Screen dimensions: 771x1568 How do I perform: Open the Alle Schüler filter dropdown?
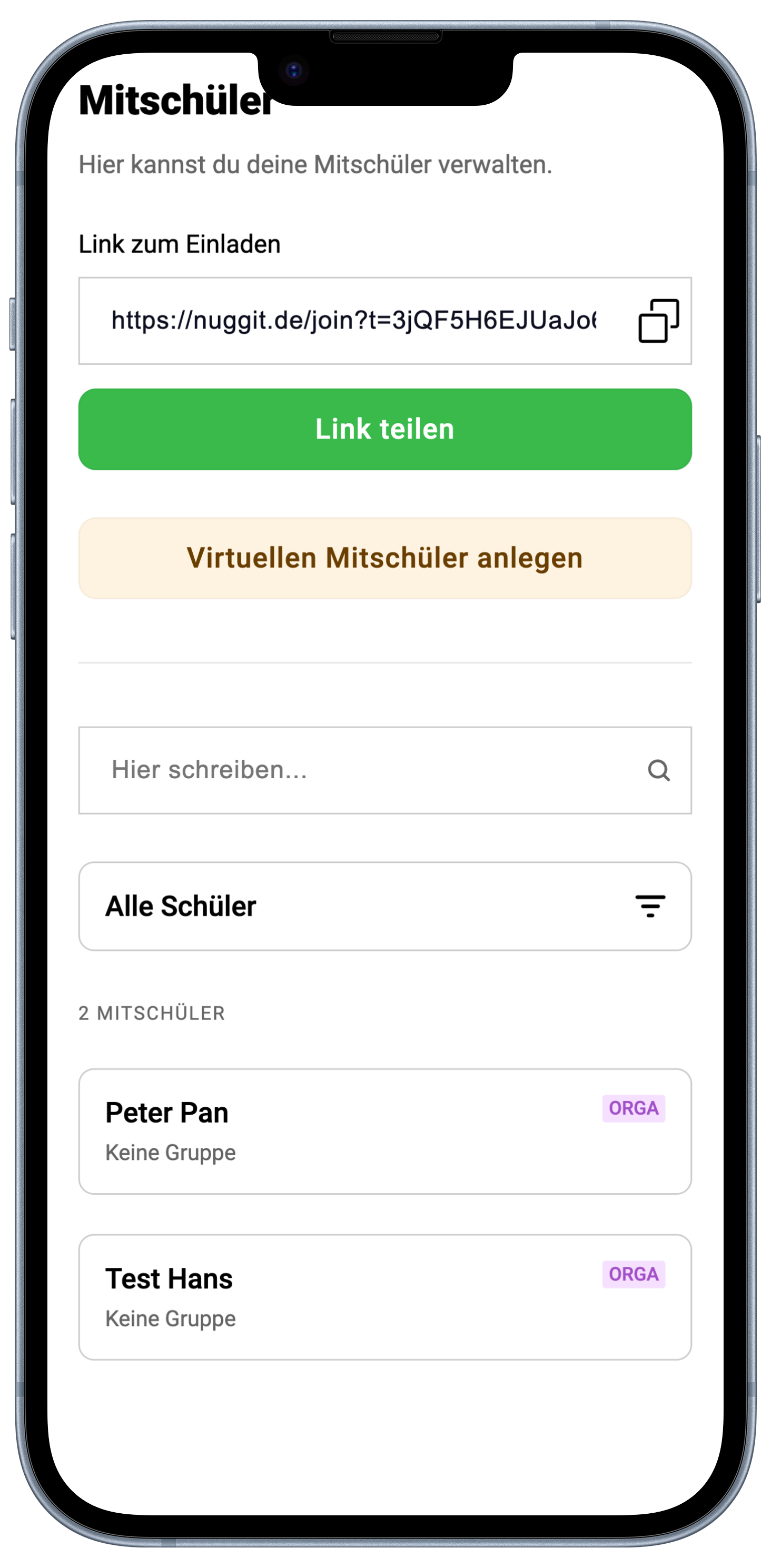click(x=385, y=906)
